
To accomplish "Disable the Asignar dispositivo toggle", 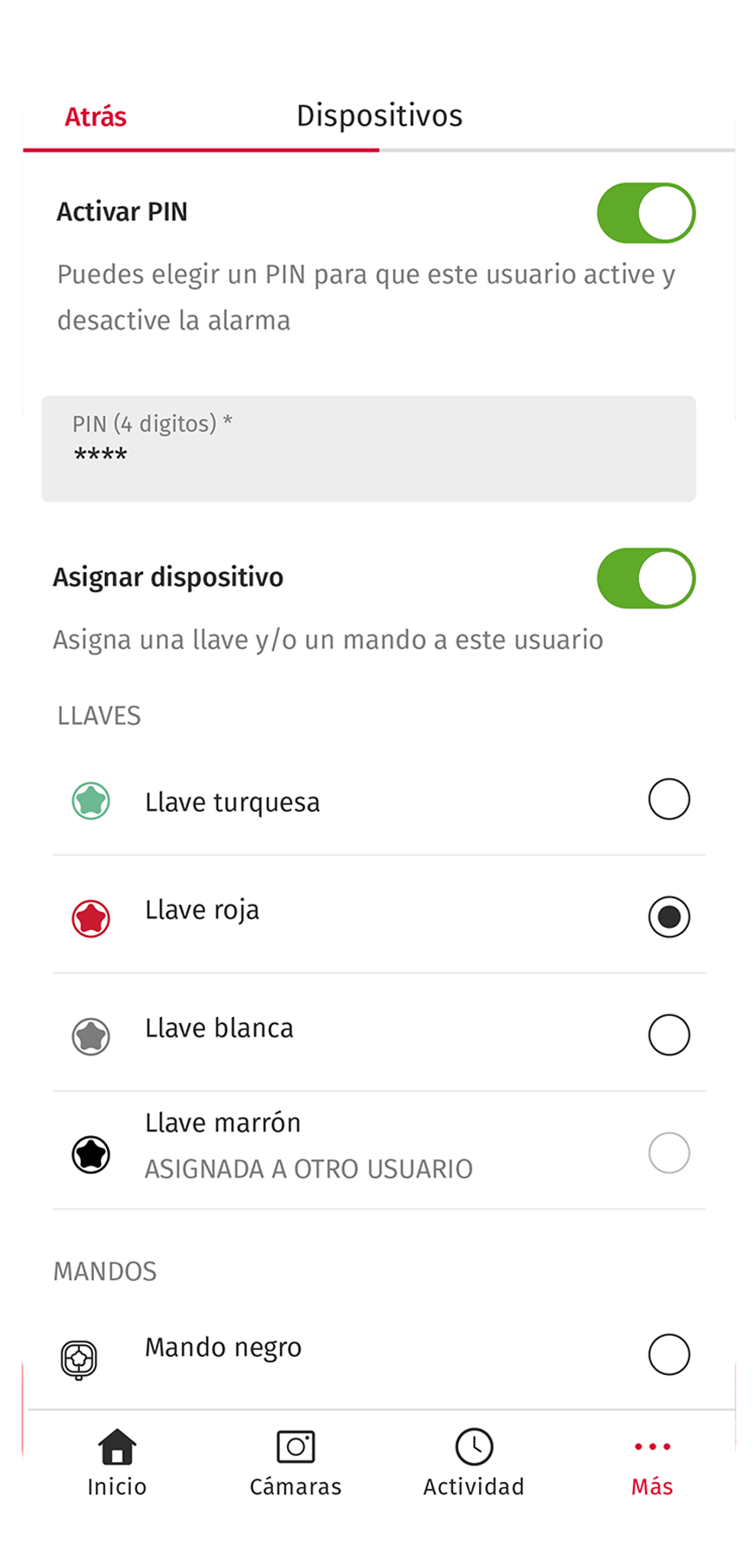I will click(646, 578).
